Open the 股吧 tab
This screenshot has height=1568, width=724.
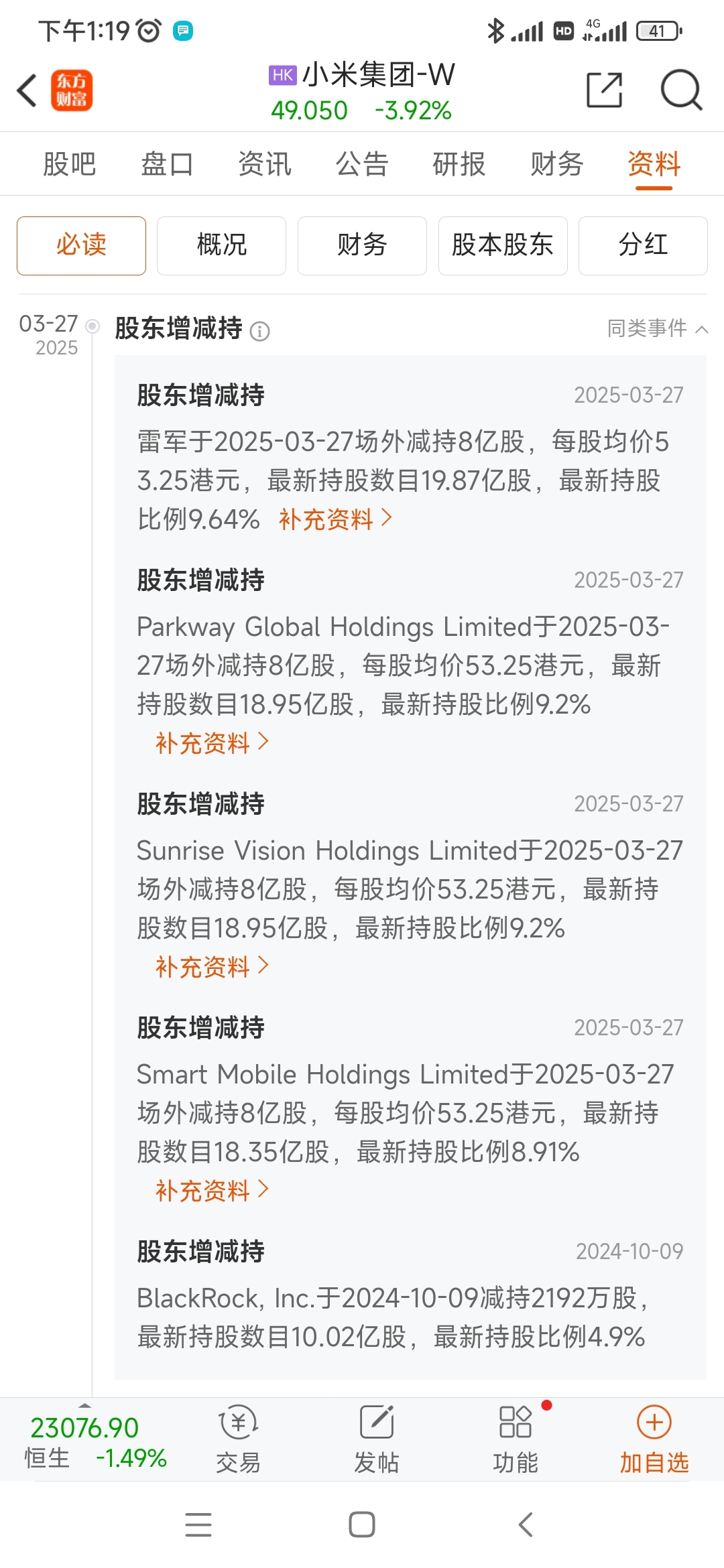point(70,164)
